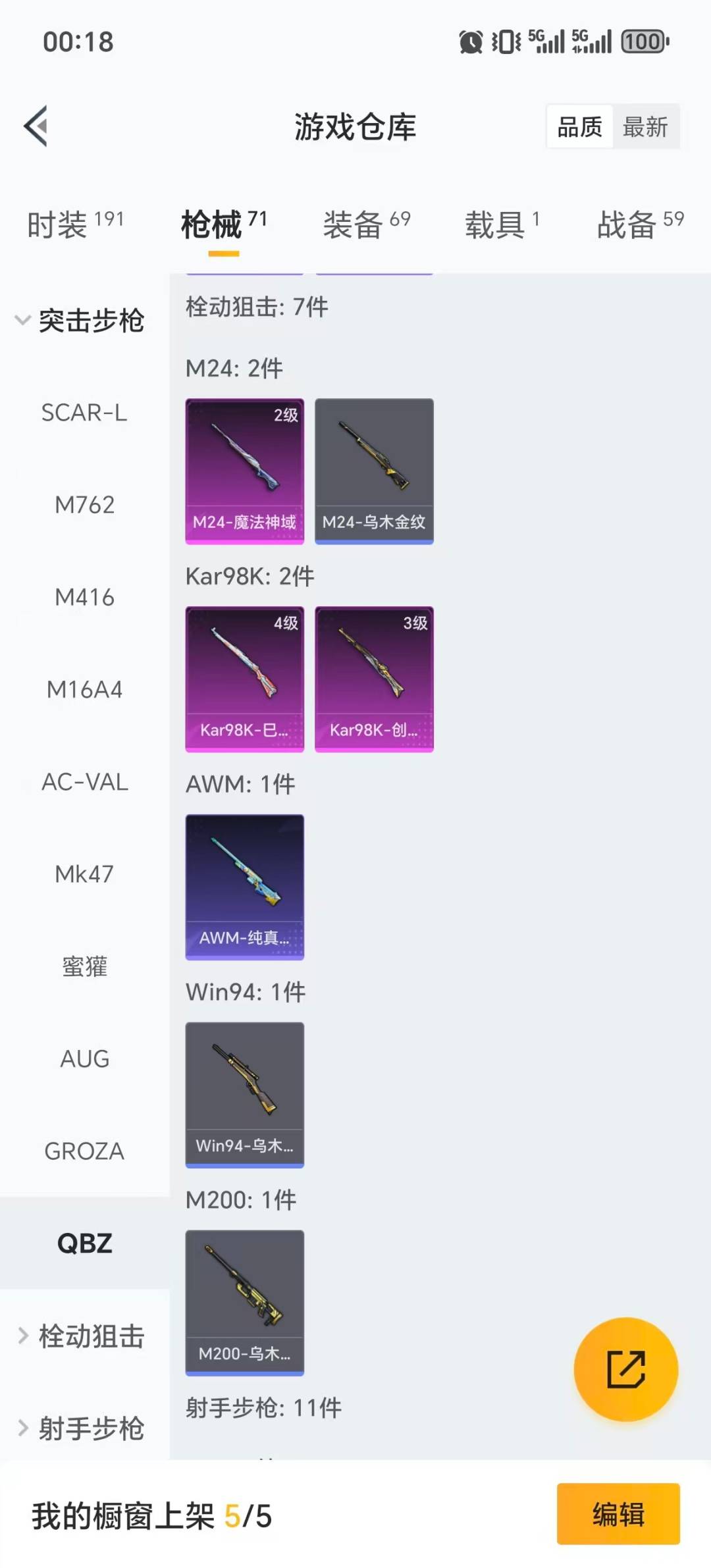The height and width of the screenshot is (1568, 711).
Task: Select M416 in the sidebar
Action: coord(84,597)
